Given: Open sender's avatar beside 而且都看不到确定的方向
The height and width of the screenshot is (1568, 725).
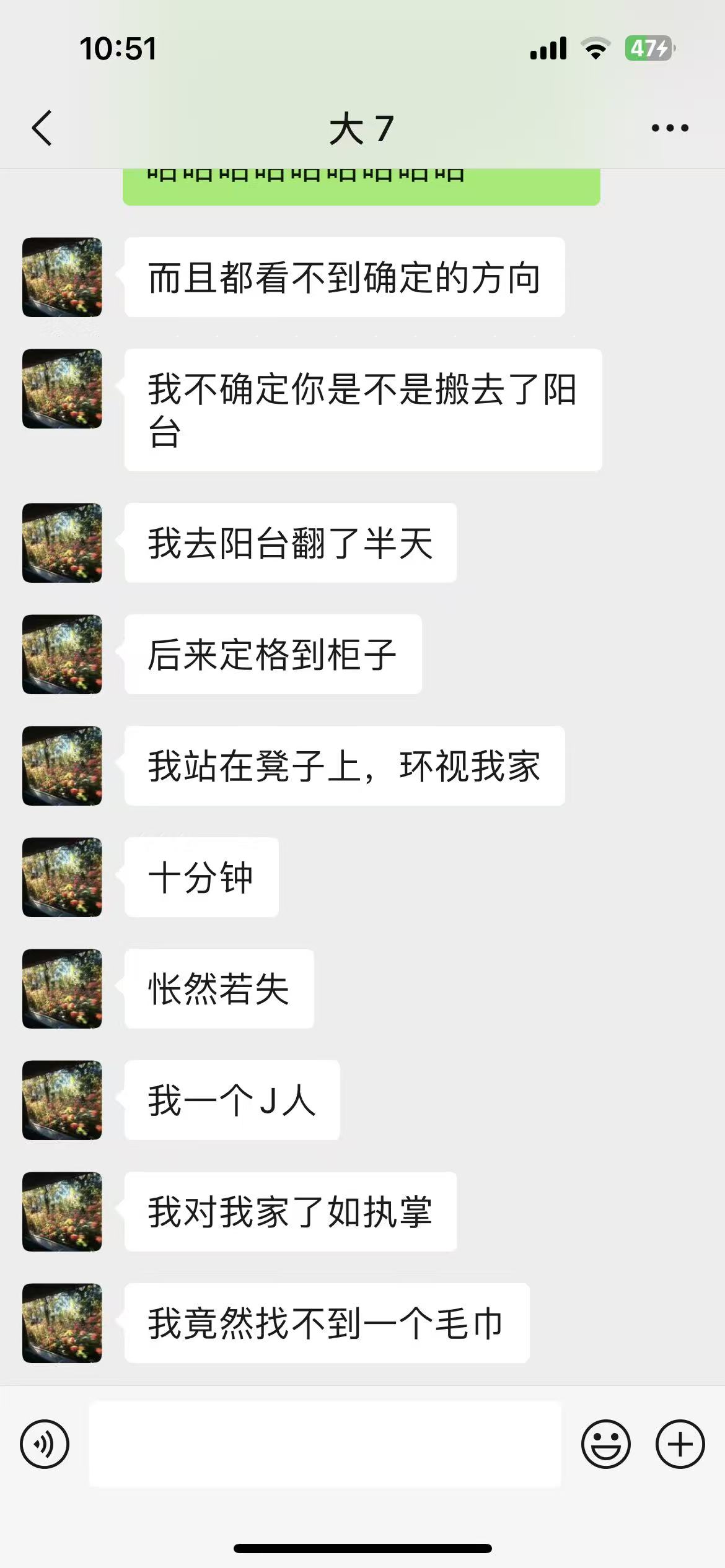Looking at the screenshot, I should click(62, 277).
